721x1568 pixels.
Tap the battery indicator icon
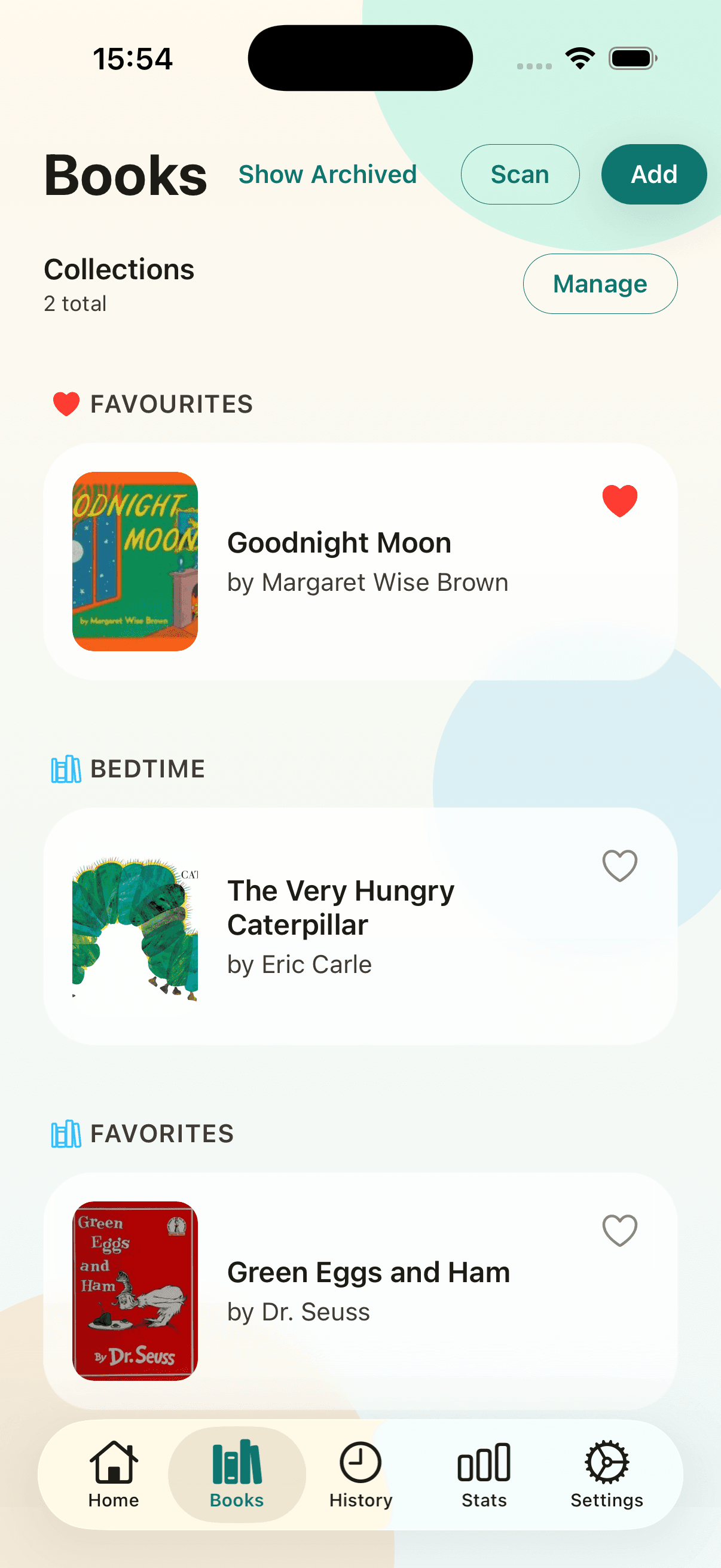(x=631, y=58)
